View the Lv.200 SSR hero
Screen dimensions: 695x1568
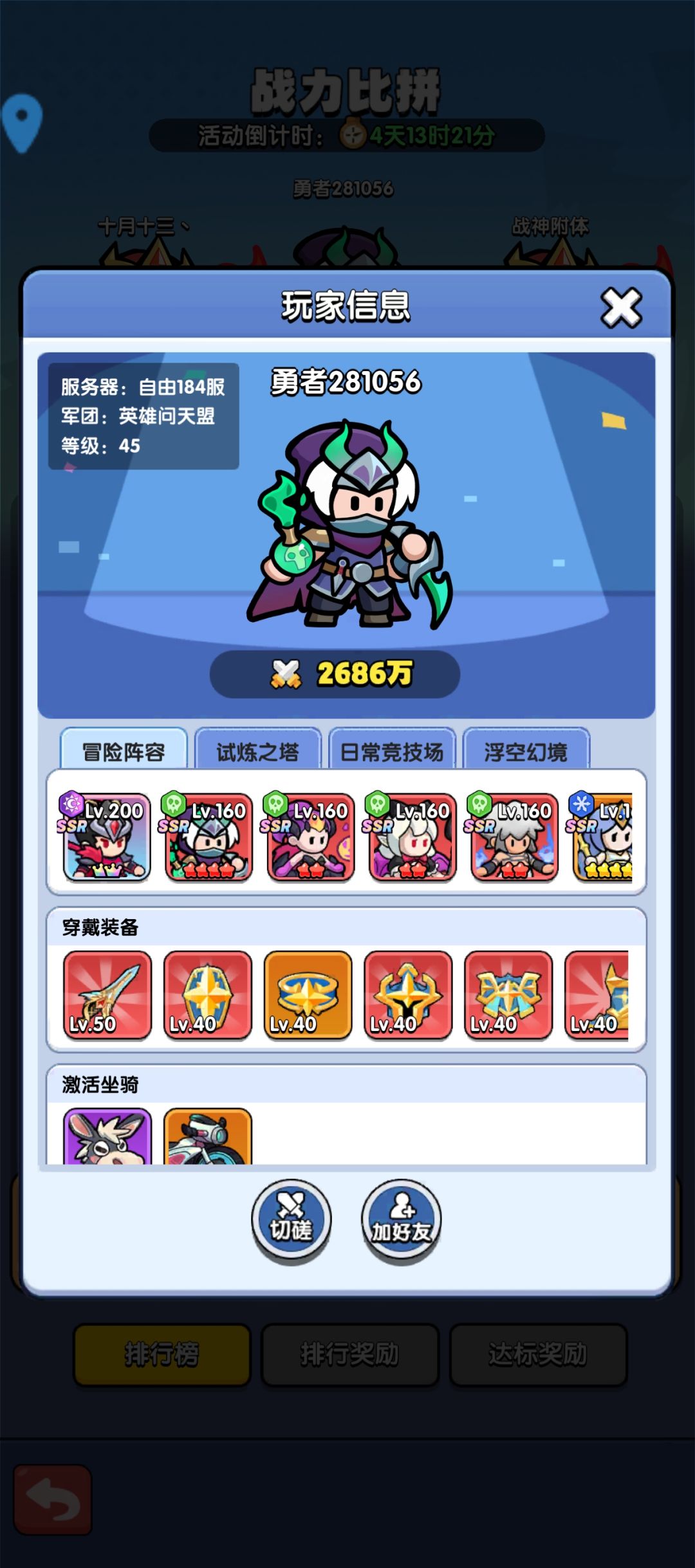point(107,837)
